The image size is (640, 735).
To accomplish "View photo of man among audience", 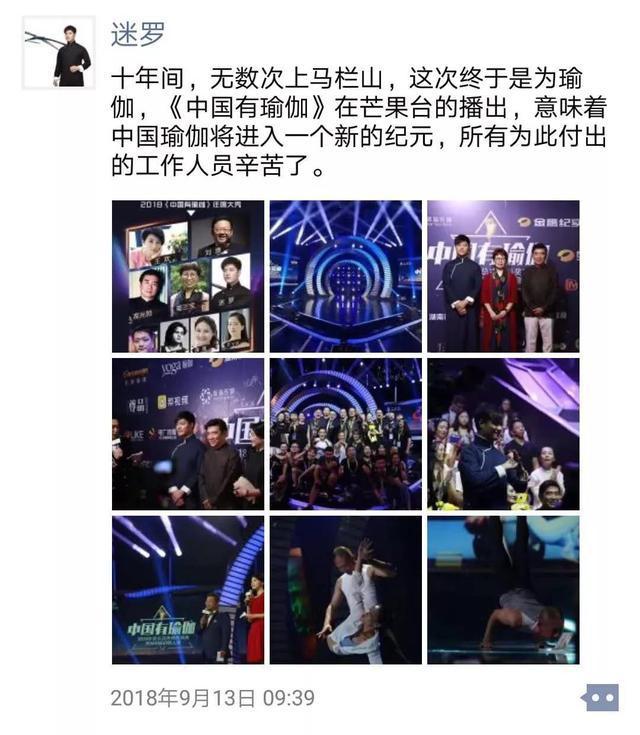I will coord(503,434).
